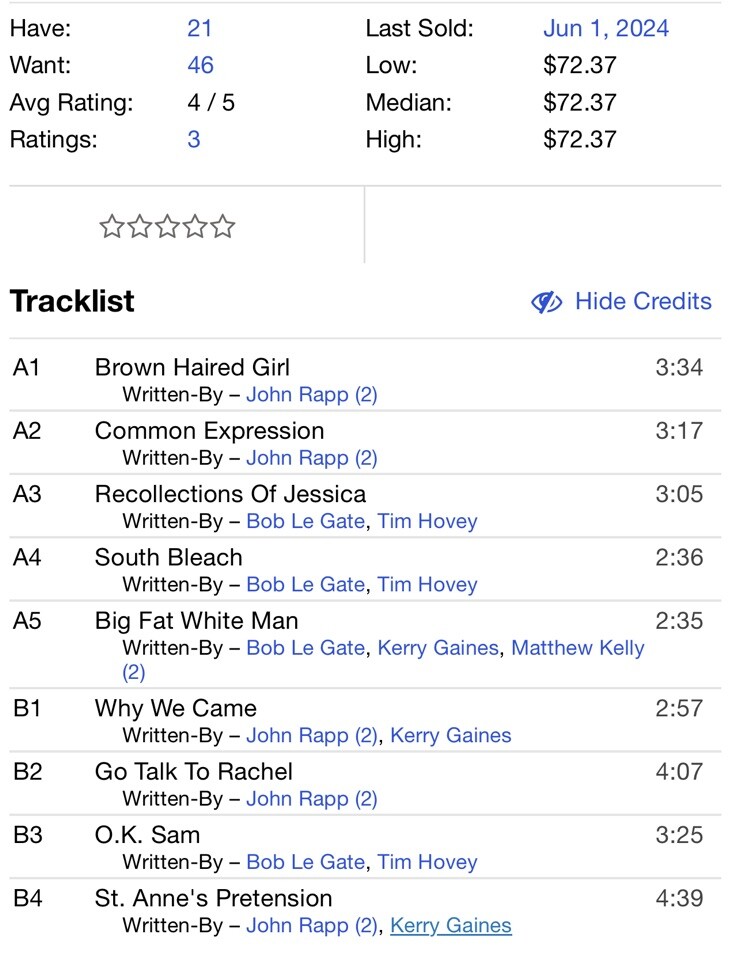Open the Ratings count 3 link
The width and height of the screenshot is (740, 971).
(193, 139)
